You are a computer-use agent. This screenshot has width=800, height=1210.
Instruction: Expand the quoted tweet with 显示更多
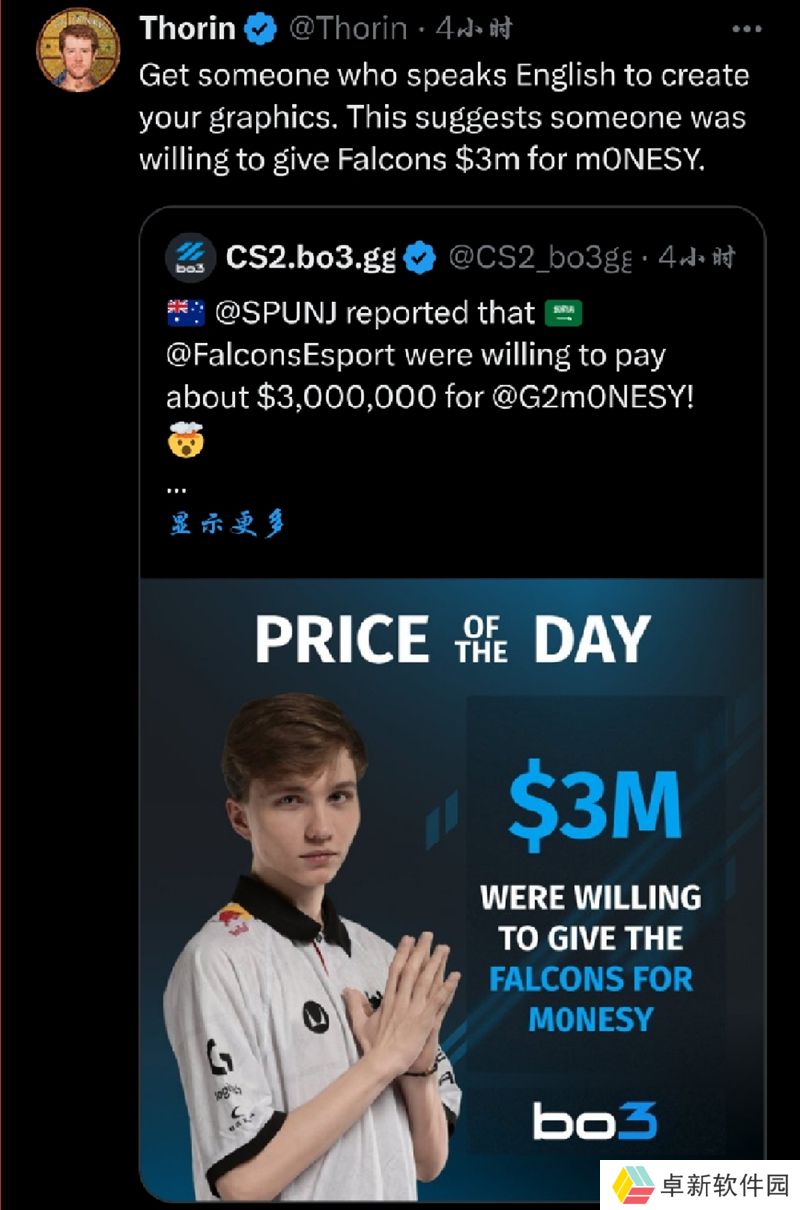pos(228,524)
